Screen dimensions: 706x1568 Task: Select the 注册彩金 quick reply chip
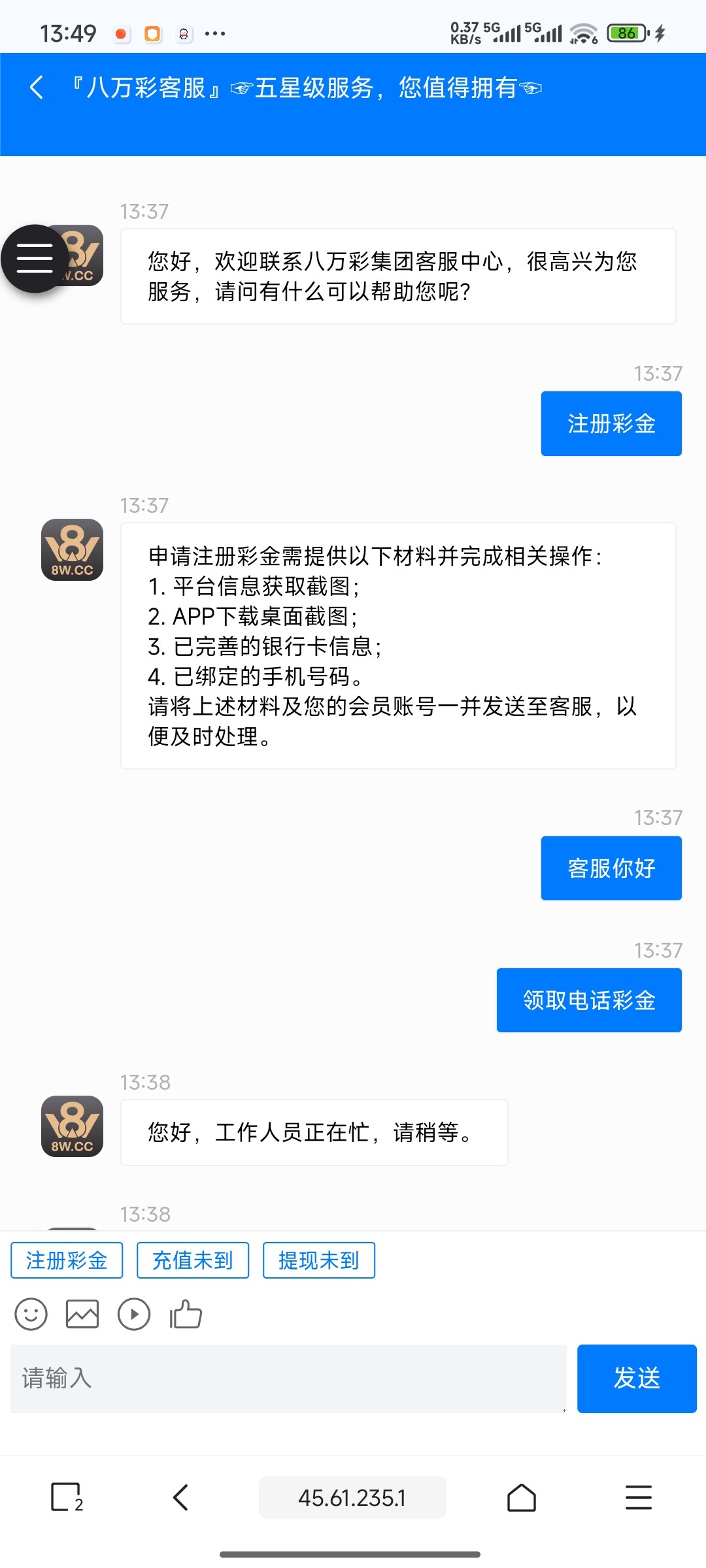coord(67,1260)
